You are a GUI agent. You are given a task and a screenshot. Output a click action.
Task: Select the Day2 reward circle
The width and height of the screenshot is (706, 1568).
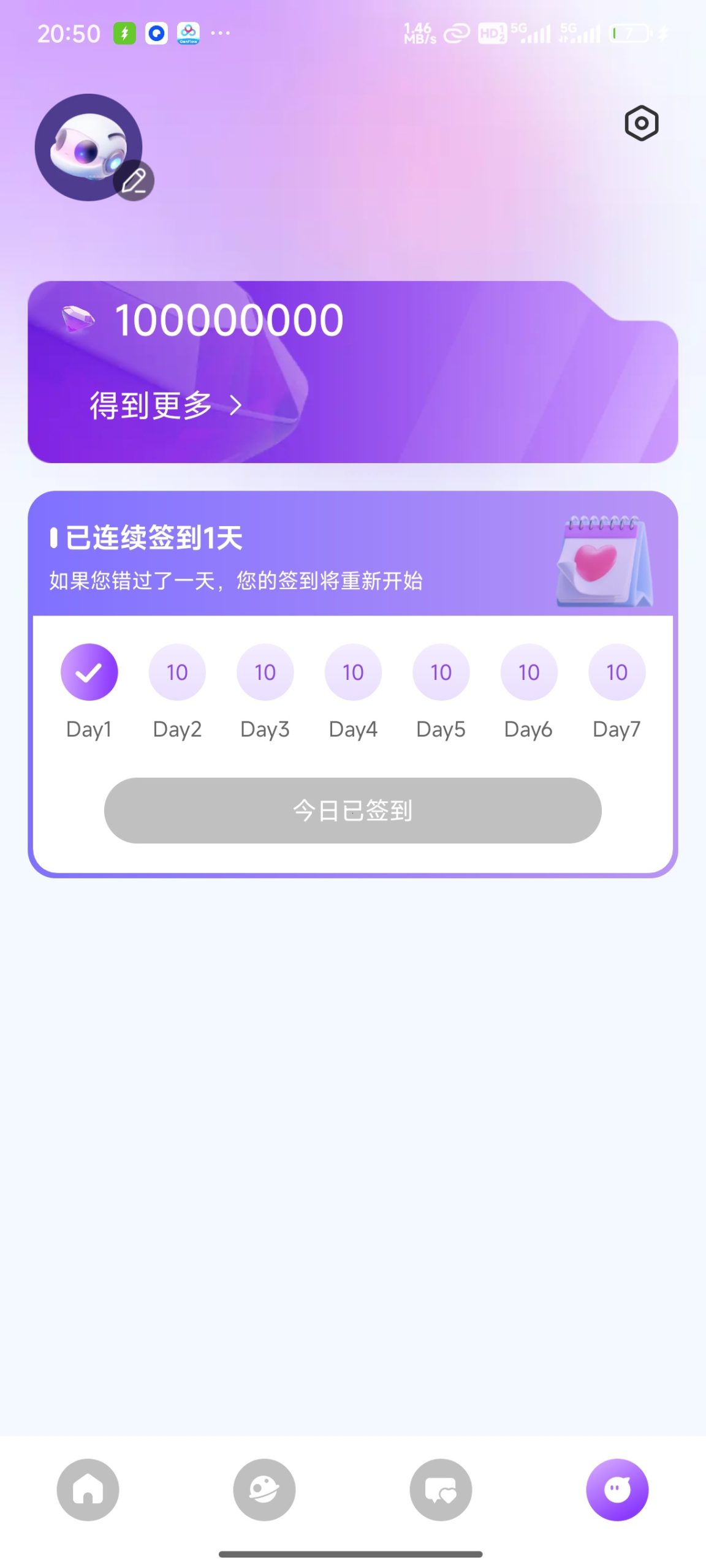click(x=176, y=672)
